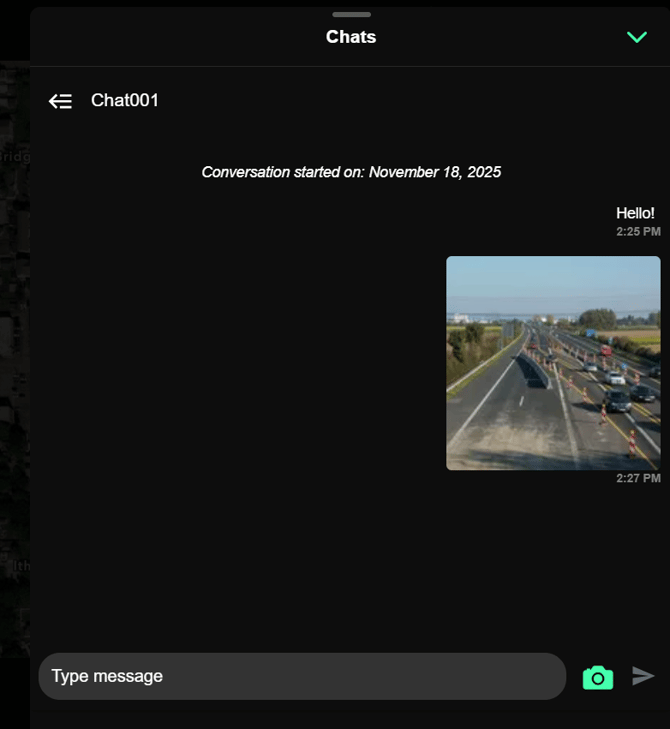Send the message with the arrow icon
670x729 pixels.
643,676
